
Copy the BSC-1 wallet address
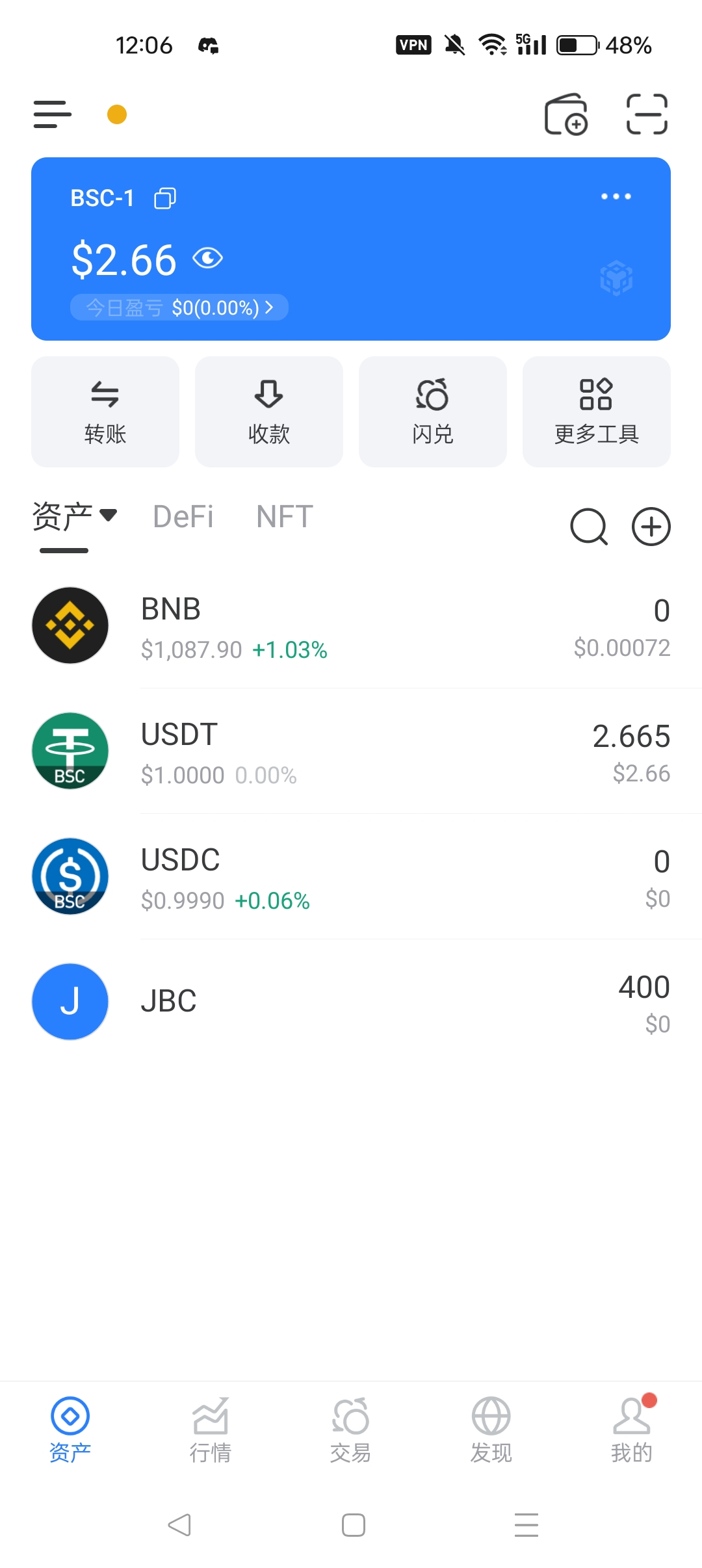pyautogui.click(x=165, y=198)
